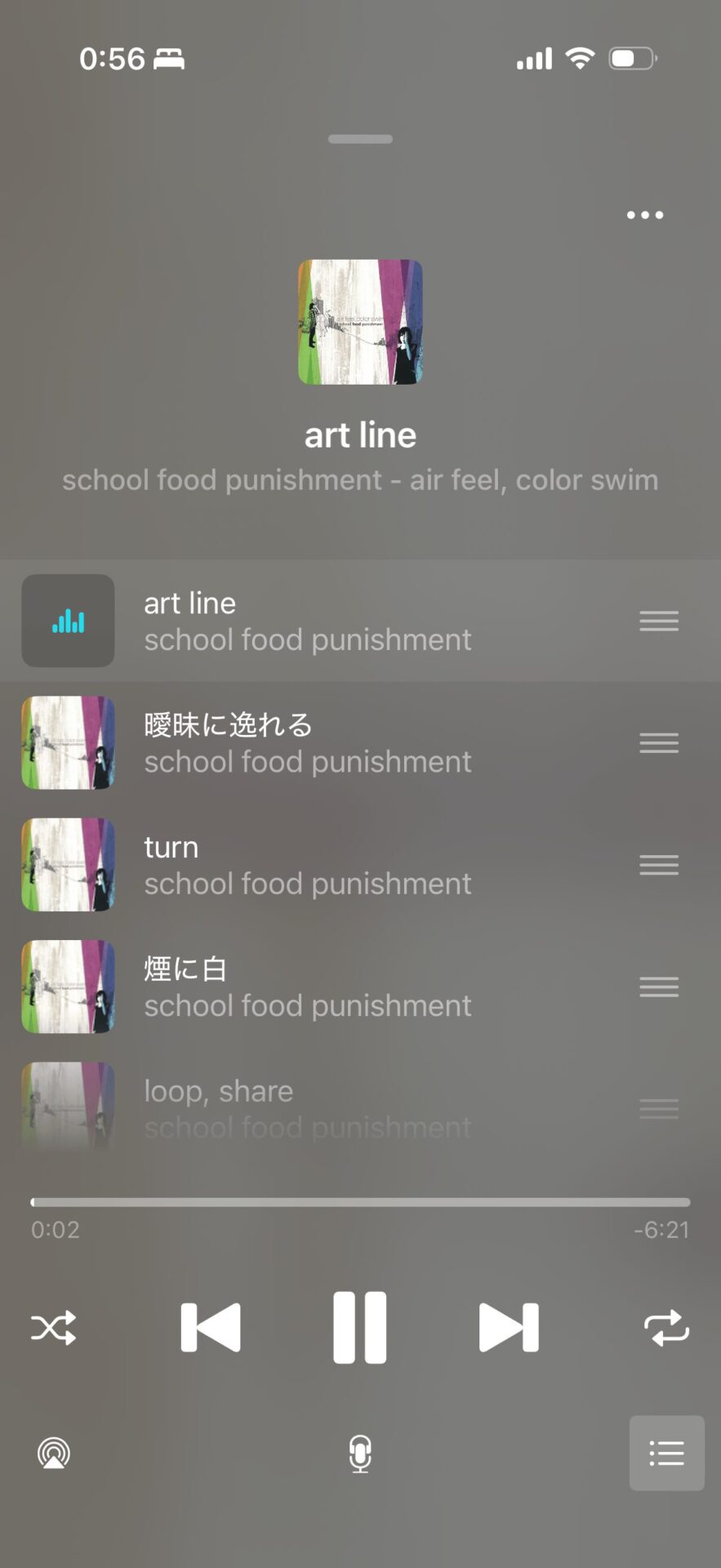Image resolution: width=721 pixels, height=1568 pixels.
Task: Toggle shuffle mode
Action: tap(54, 1328)
